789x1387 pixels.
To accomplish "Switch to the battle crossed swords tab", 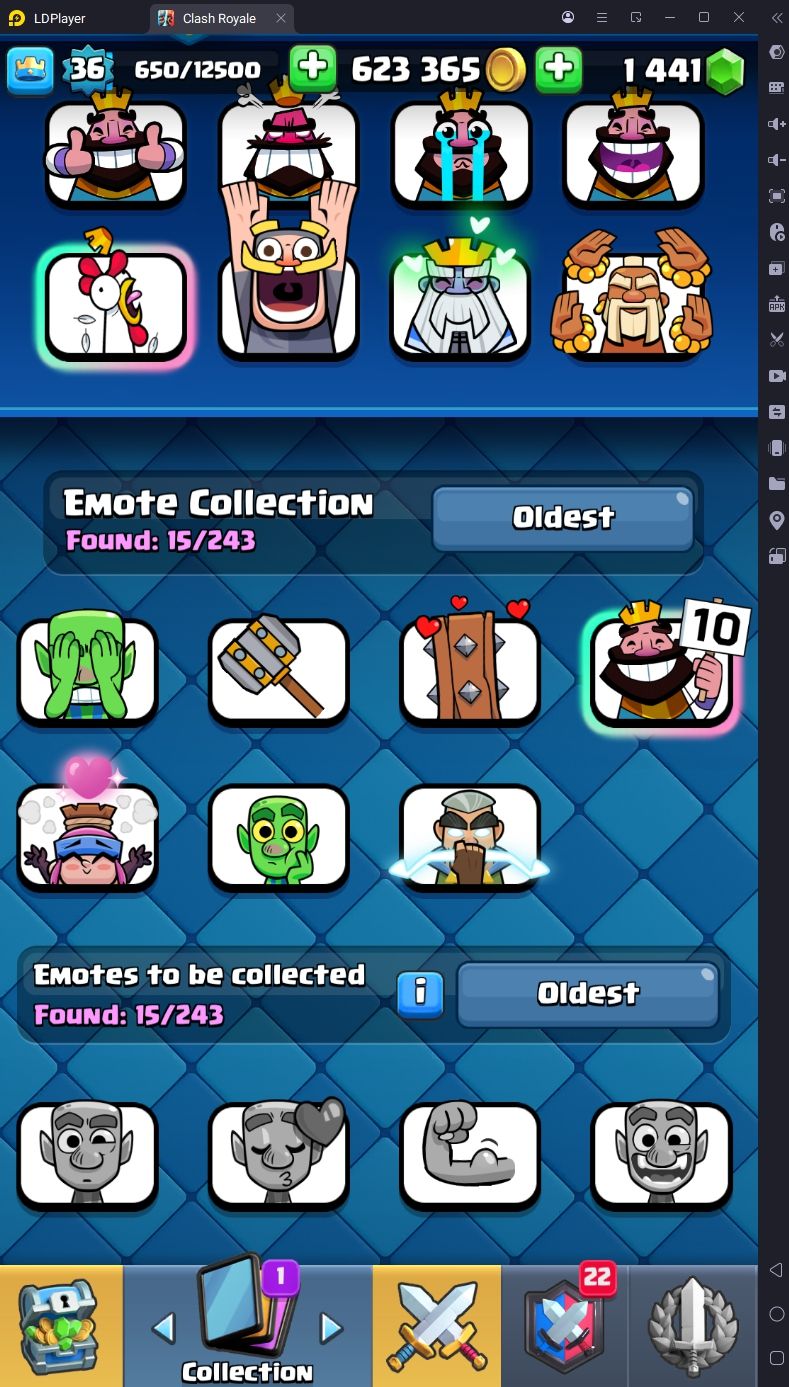I will pyautogui.click(x=437, y=1325).
